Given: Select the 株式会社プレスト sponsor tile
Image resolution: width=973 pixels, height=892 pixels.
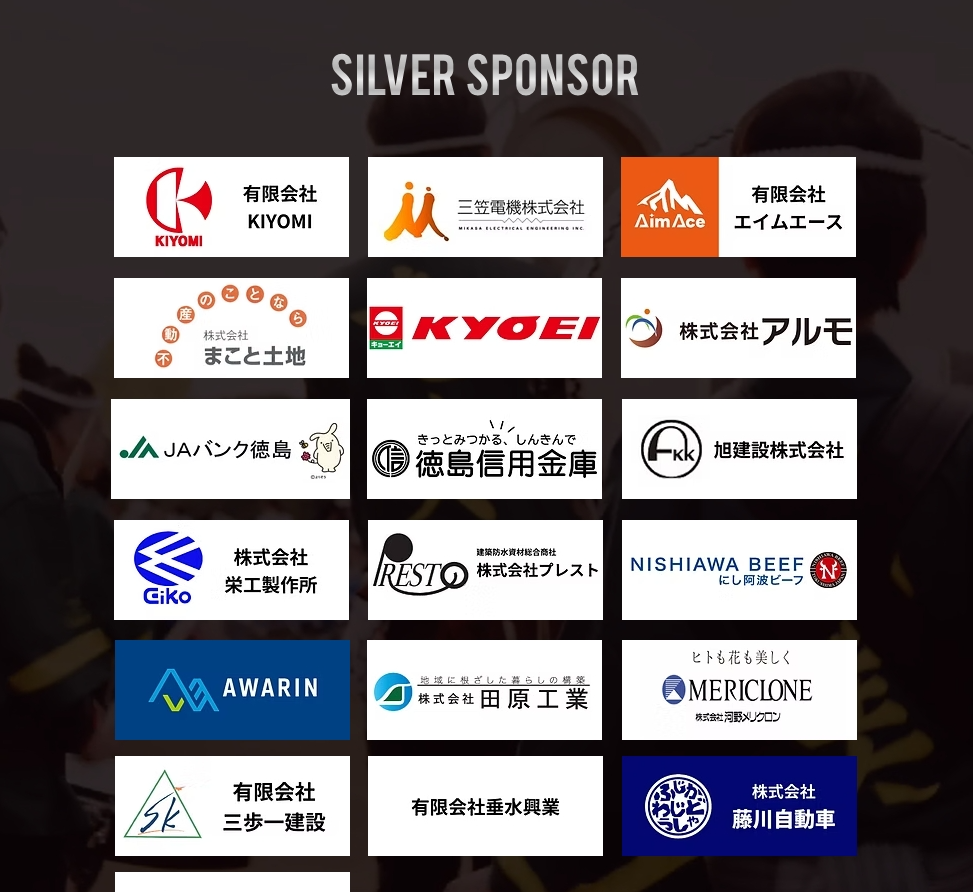Looking at the screenshot, I should point(485,570).
